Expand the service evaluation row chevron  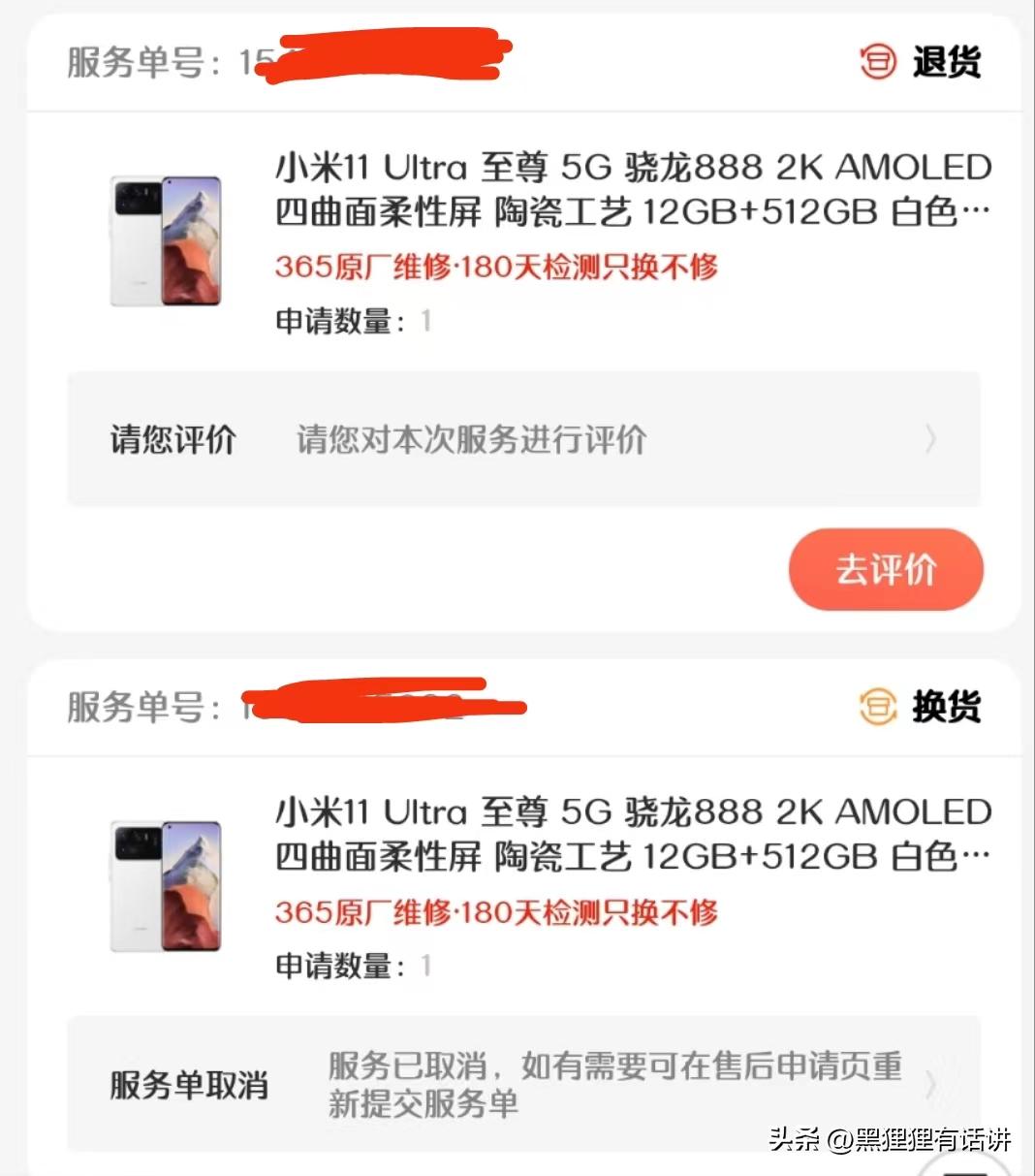(x=930, y=439)
